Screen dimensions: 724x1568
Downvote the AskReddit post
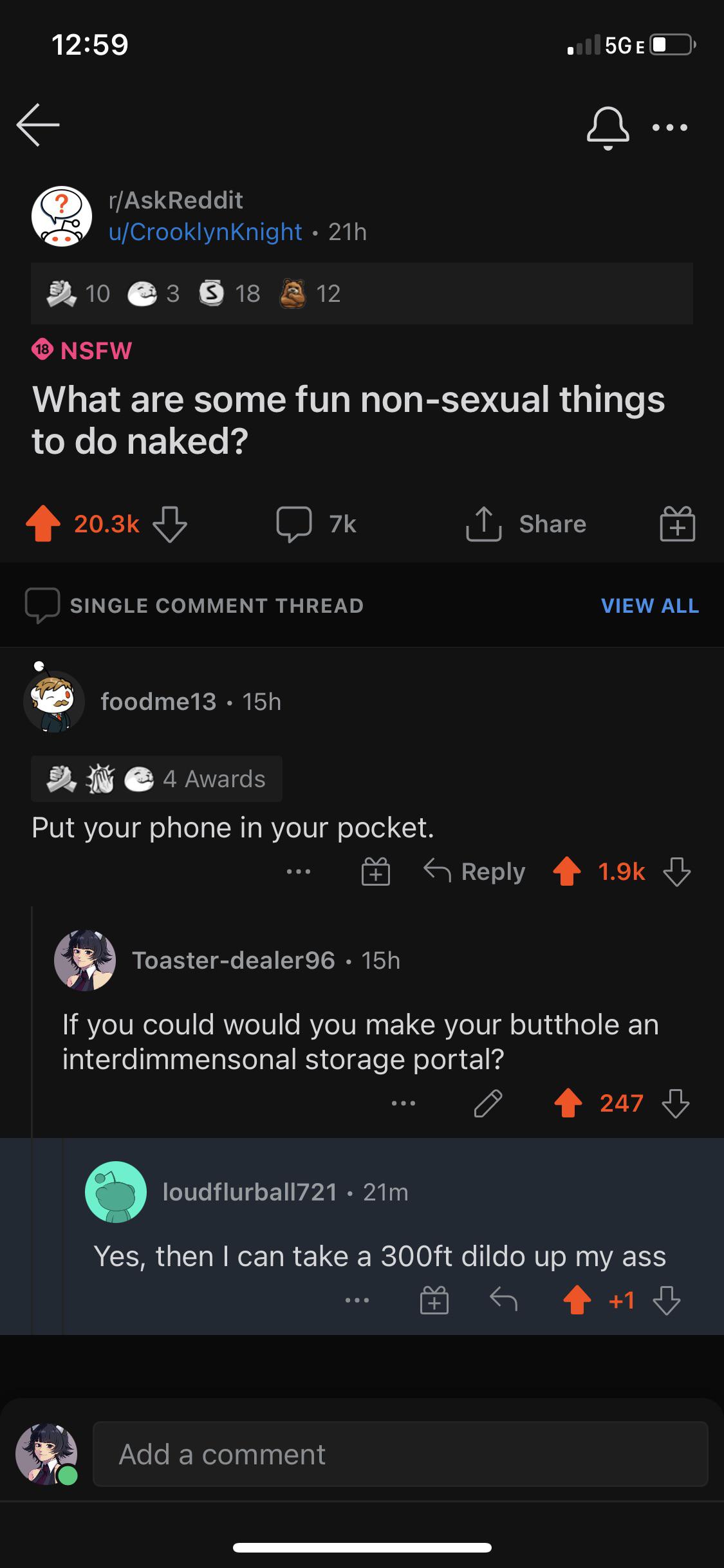click(170, 524)
